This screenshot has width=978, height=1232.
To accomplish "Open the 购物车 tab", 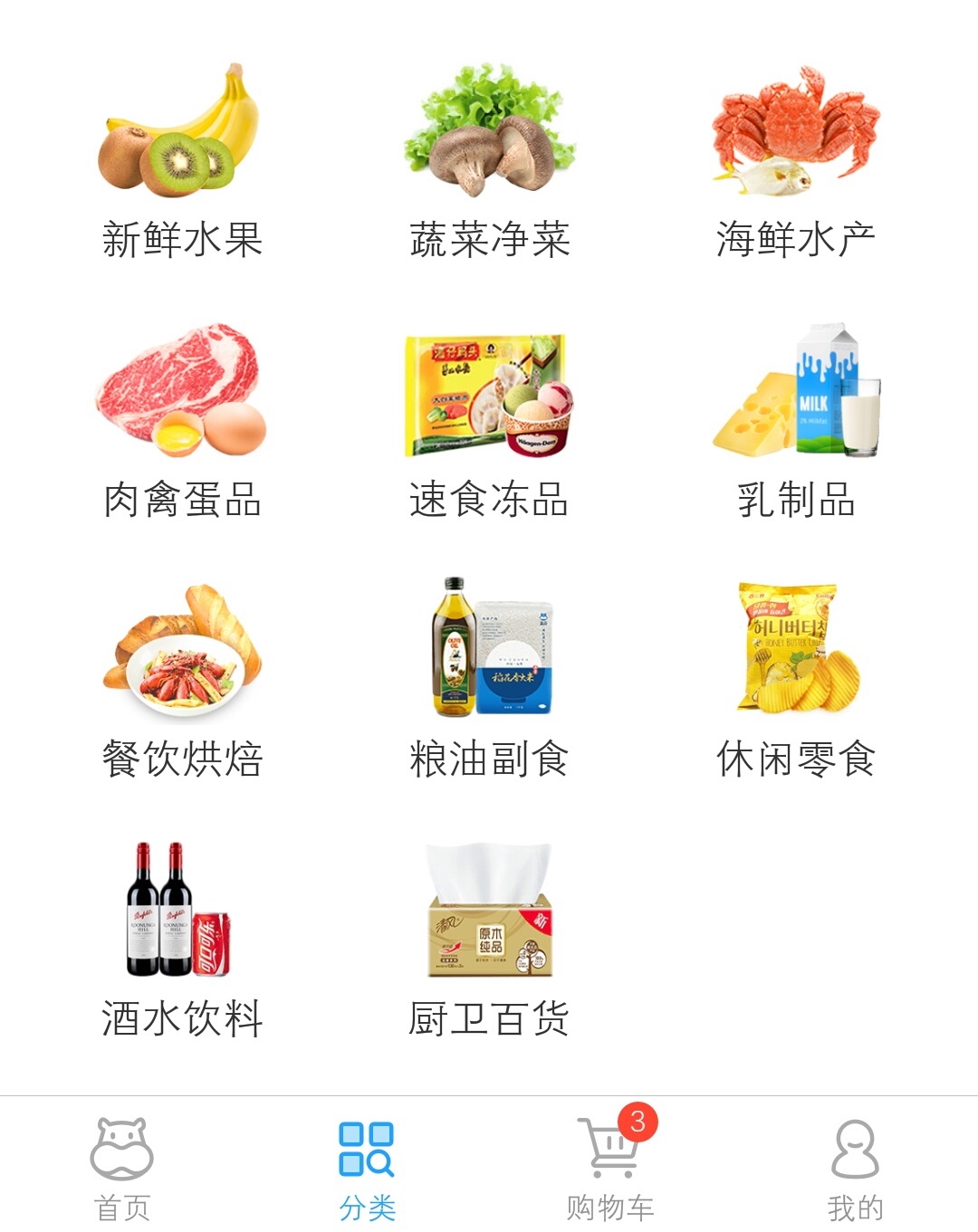I will coord(611,1169).
